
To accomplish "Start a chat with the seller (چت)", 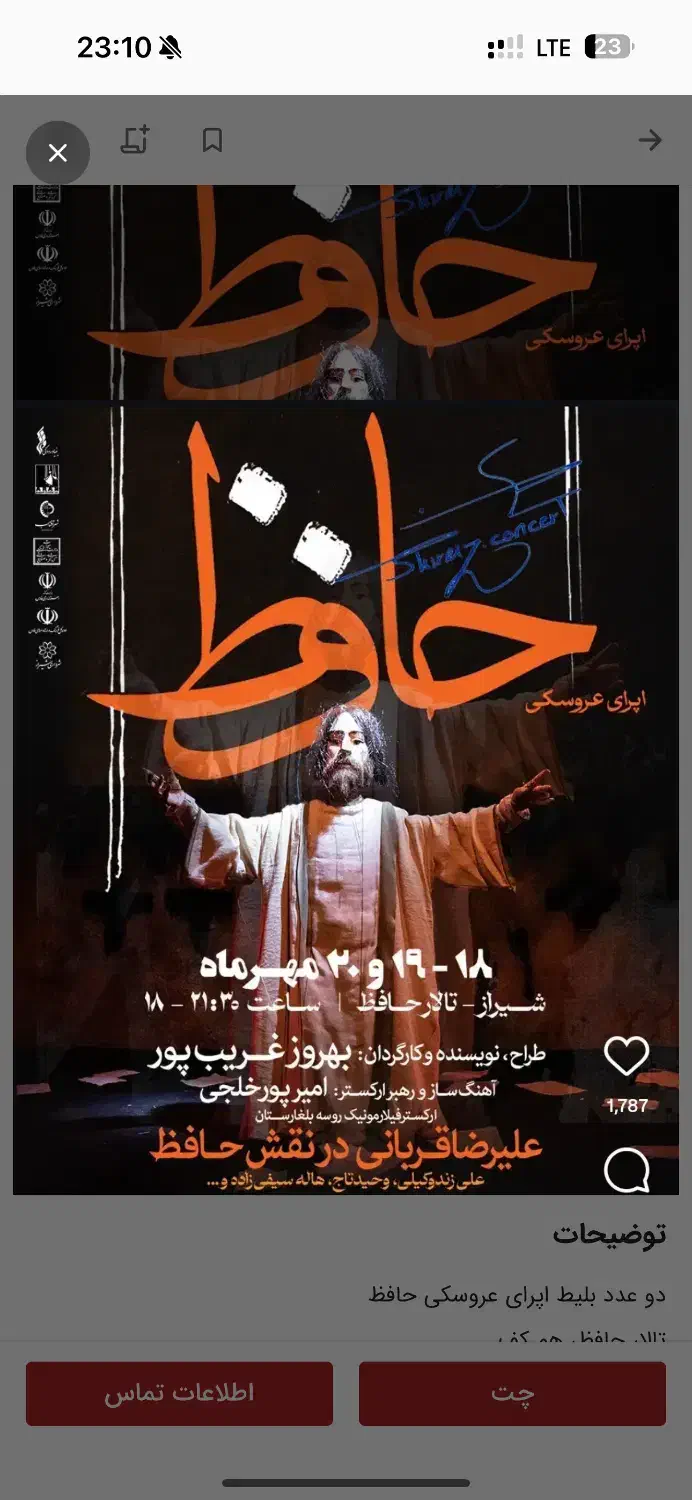I will coord(512,1393).
